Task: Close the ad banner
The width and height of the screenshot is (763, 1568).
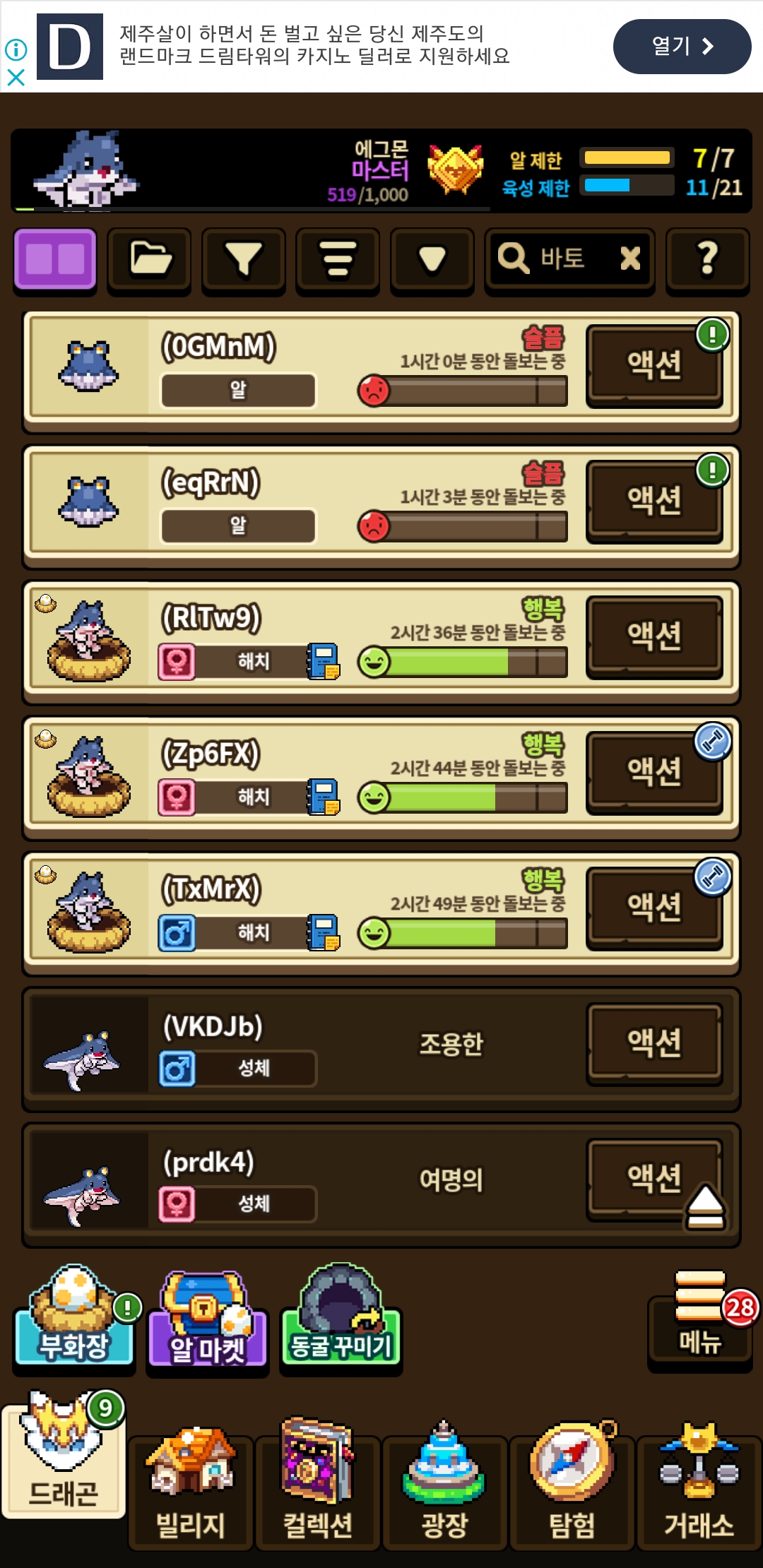Action: coord(16,77)
